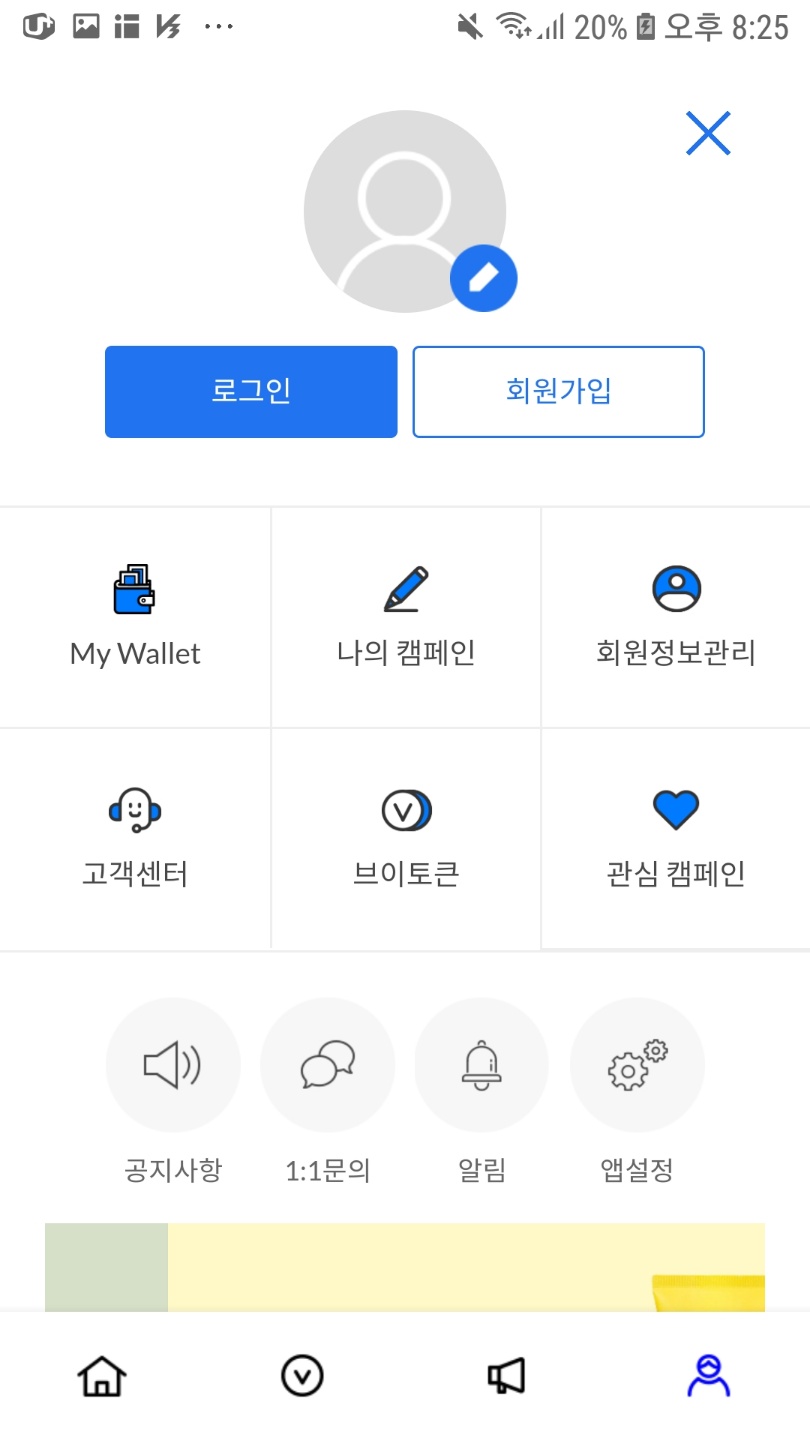Go to 회원정보관리
The width and height of the screenshot is (810, 1440).
click(x=676, y=618)
